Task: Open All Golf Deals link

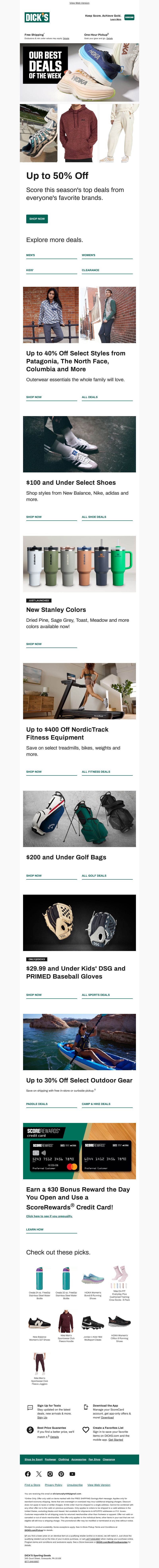Action: point(94,876)
